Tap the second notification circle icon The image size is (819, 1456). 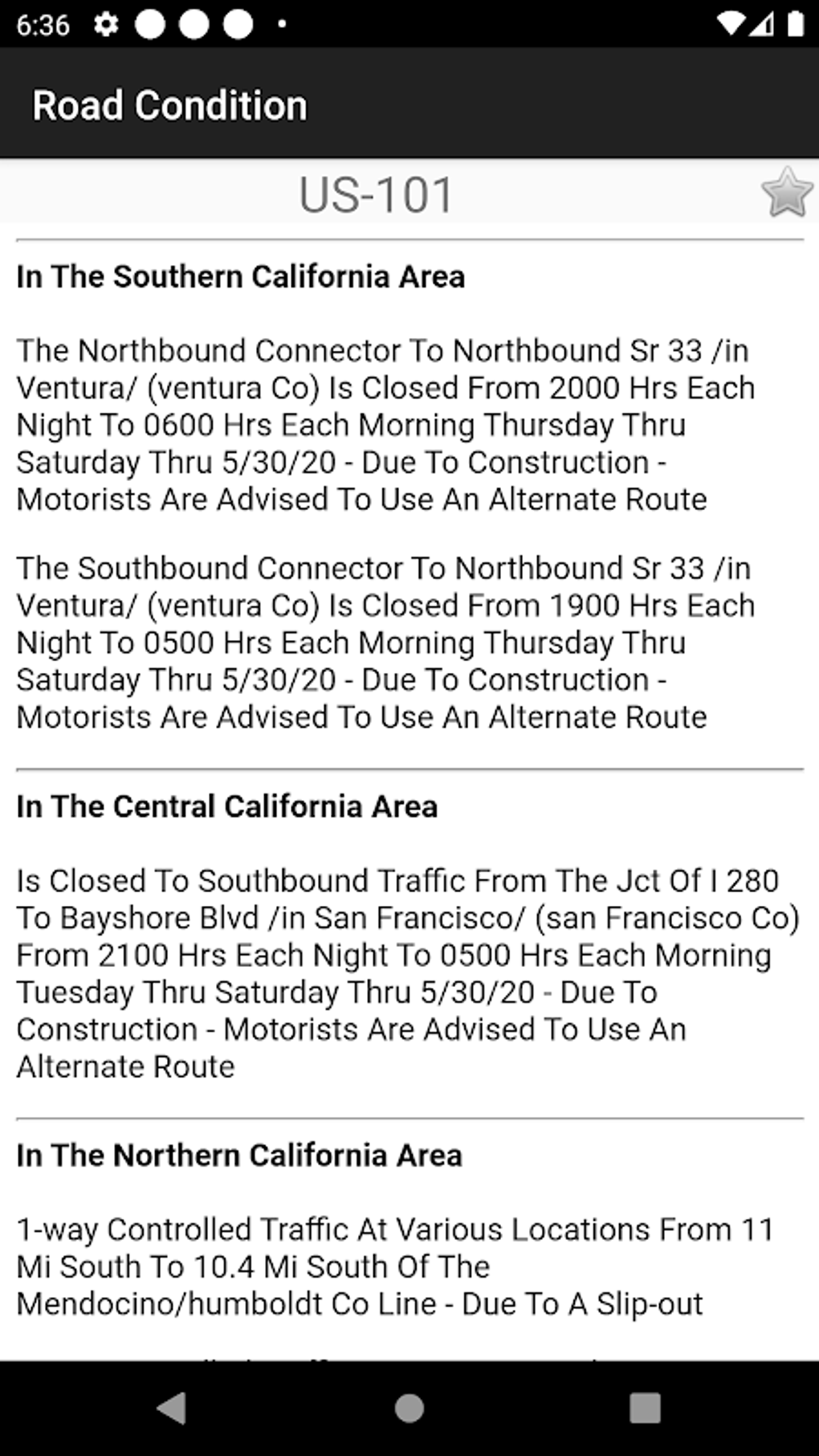coord(193,25)
